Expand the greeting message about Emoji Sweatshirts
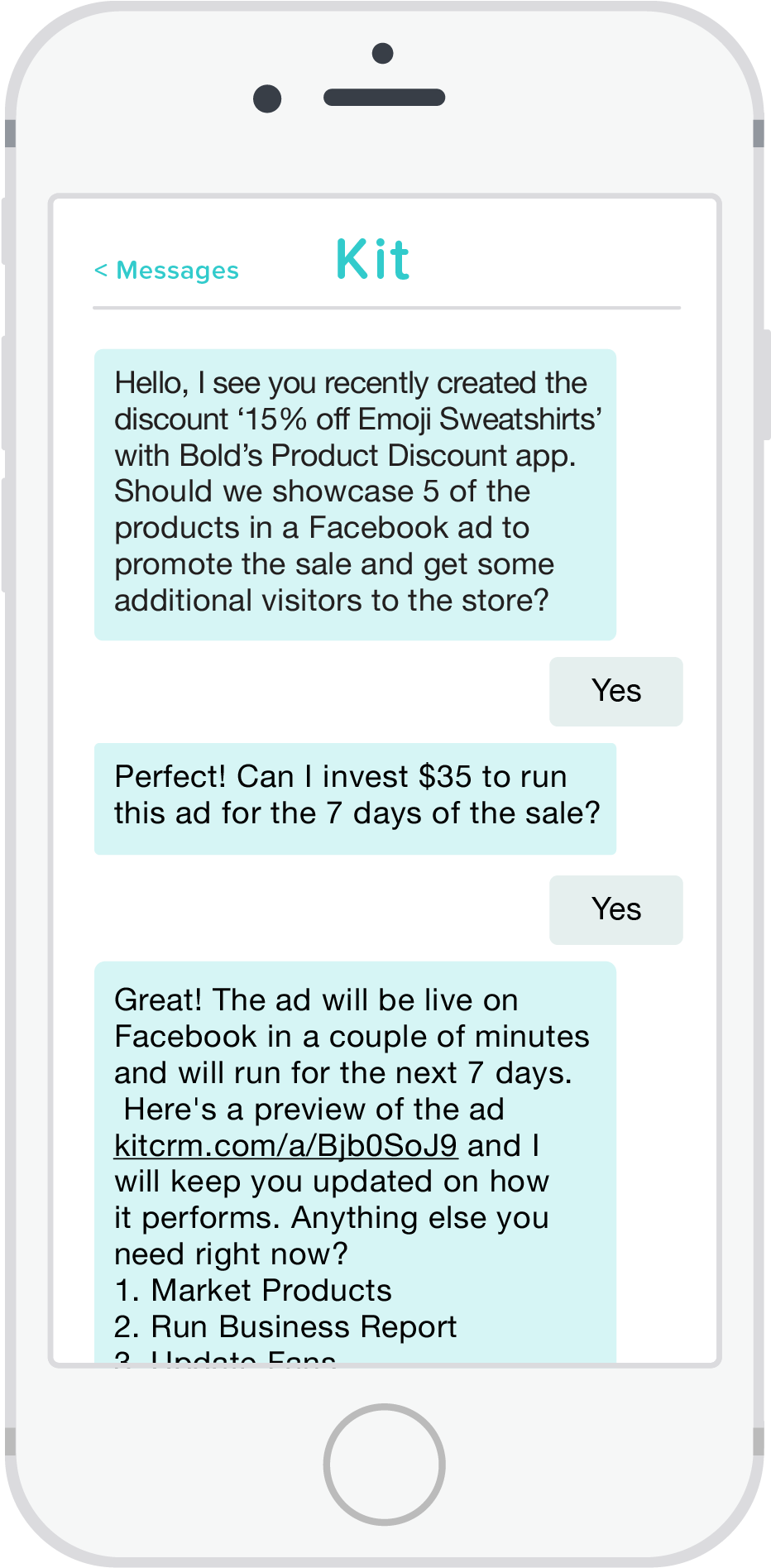 [356, 492]
